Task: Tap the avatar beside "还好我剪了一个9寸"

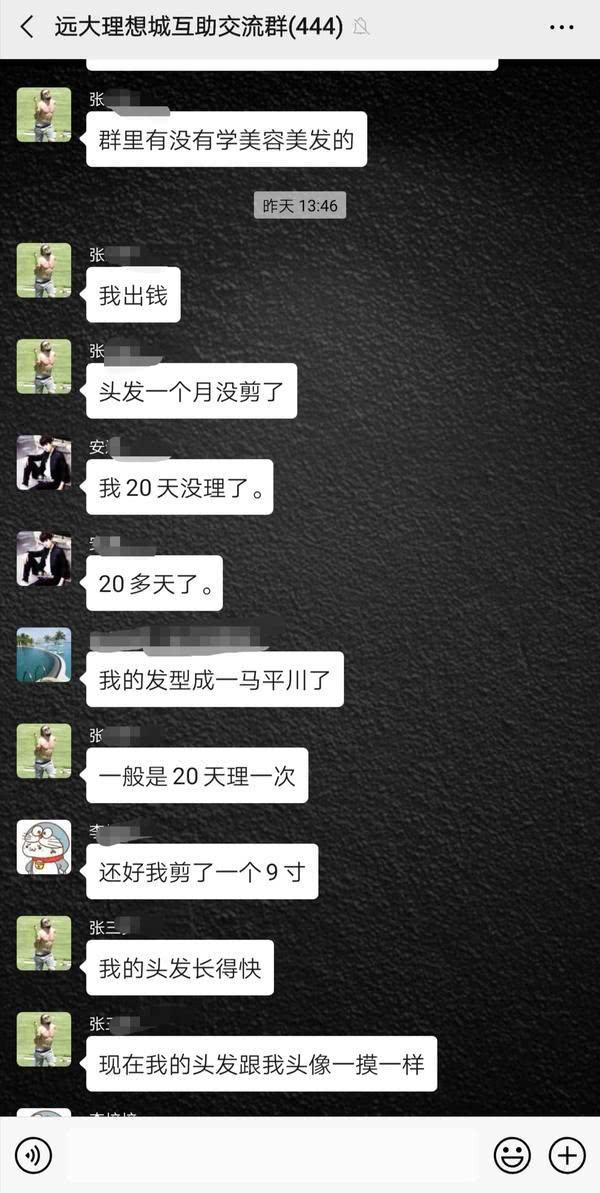Action: 44,847
